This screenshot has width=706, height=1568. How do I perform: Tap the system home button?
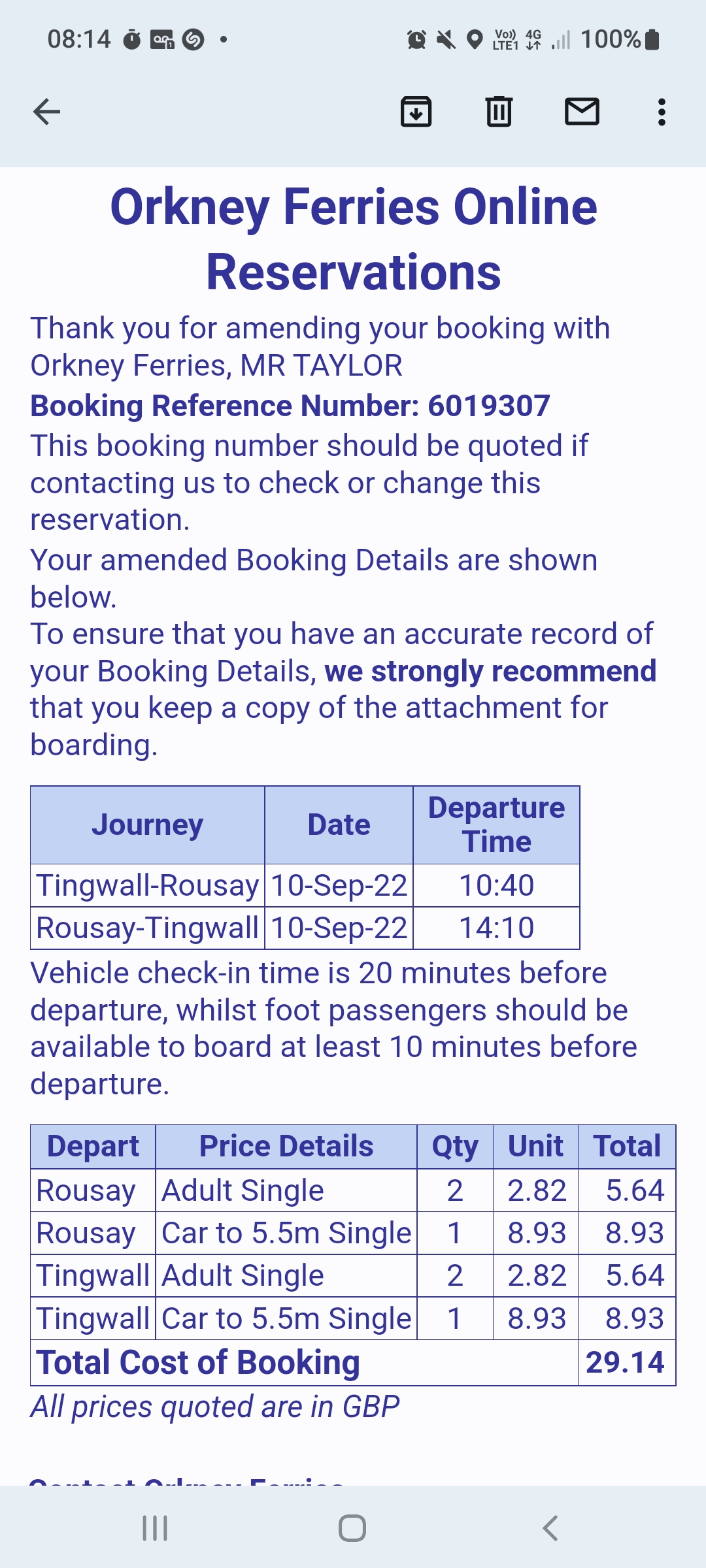[352, 1528]
